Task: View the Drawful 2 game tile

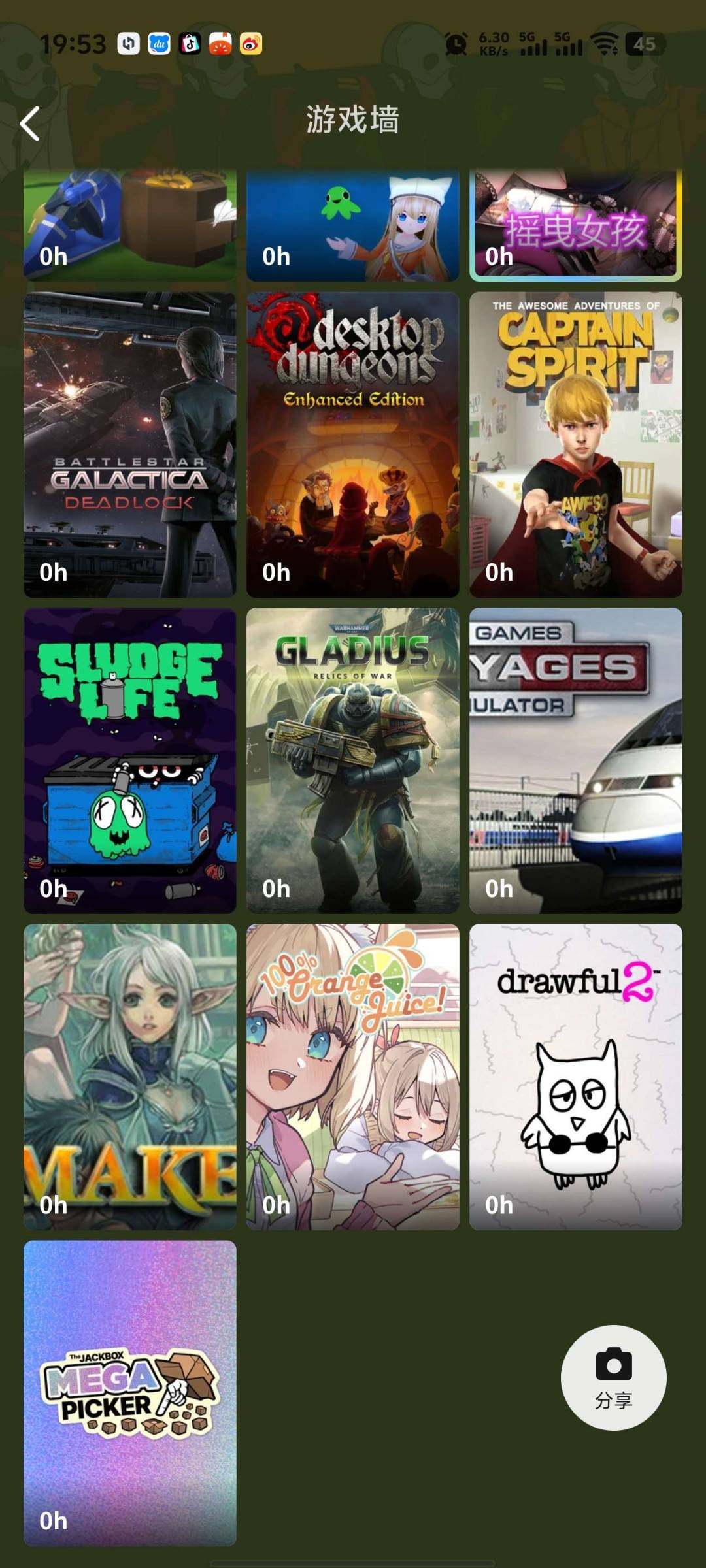Action: (x=575, y=1076)
